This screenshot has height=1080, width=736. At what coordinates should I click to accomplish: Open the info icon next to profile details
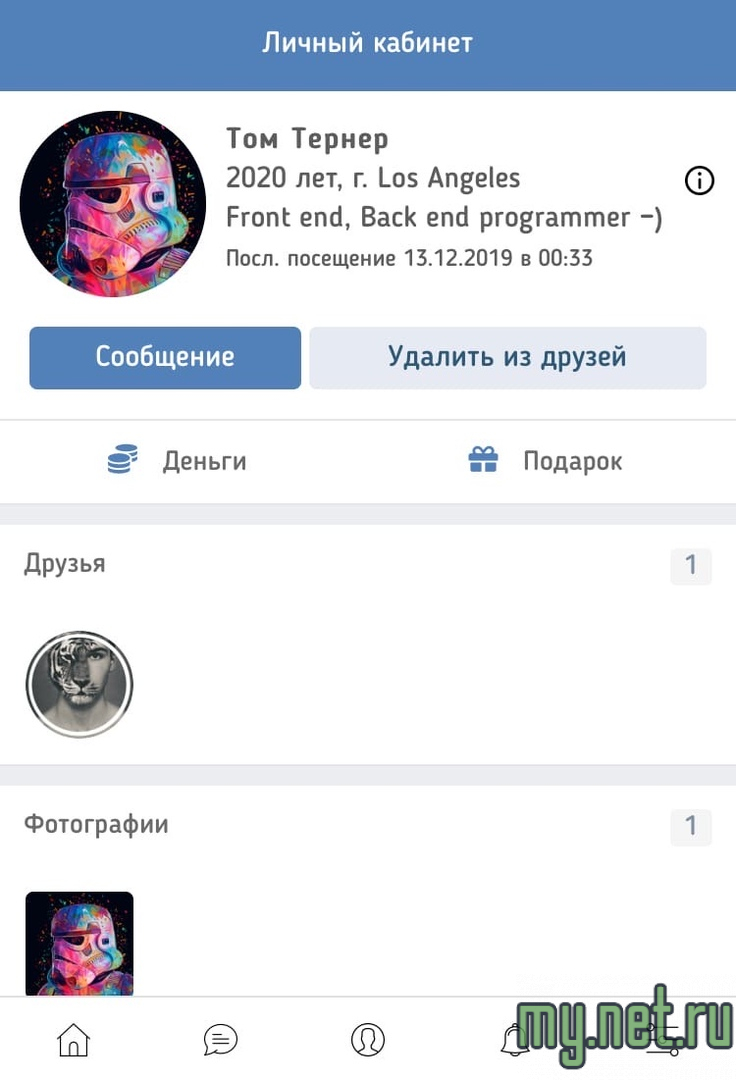699,181
